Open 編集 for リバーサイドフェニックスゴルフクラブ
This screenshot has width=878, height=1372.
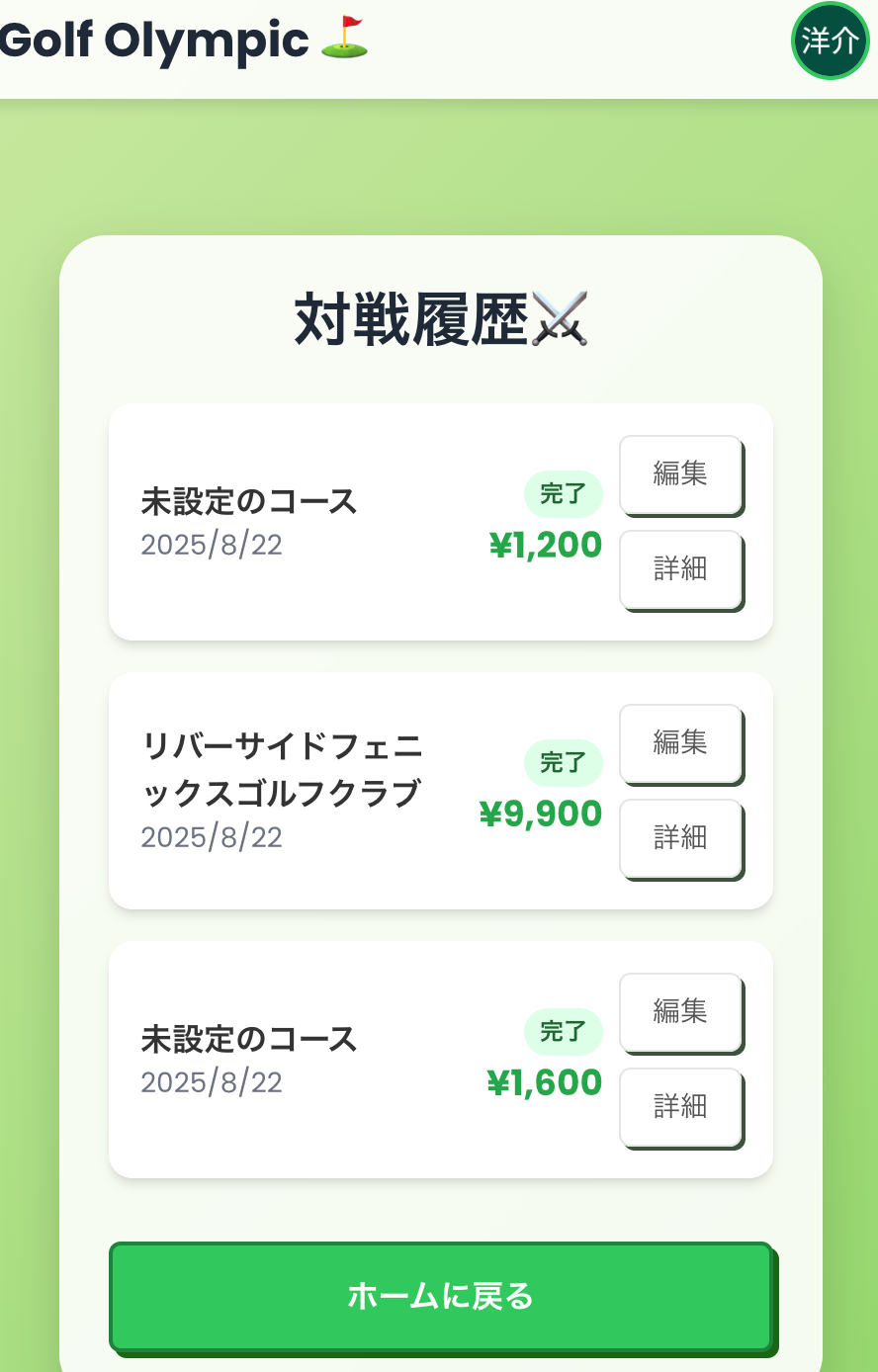click(x=680, y=743)
